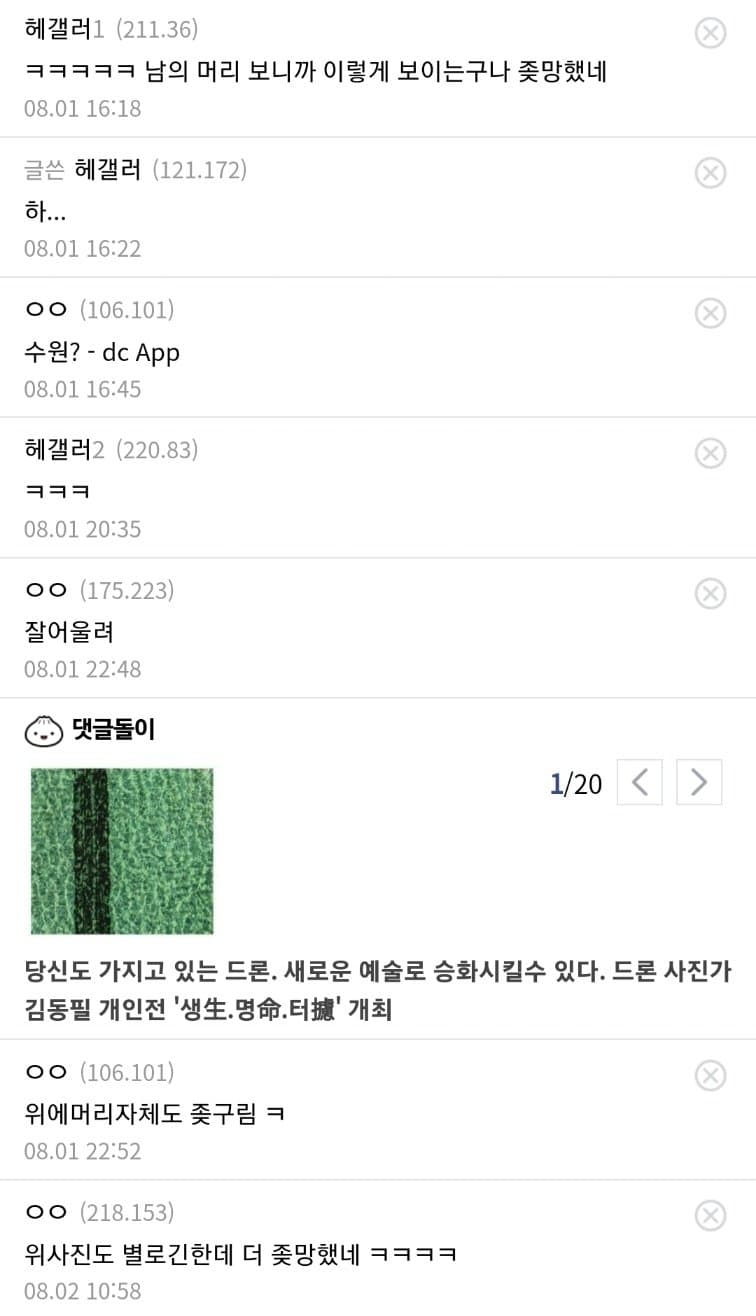Viewport: 756px width, 1316px height.
Task: Delete the author's '하...' comment
Action: click(710, 173)
